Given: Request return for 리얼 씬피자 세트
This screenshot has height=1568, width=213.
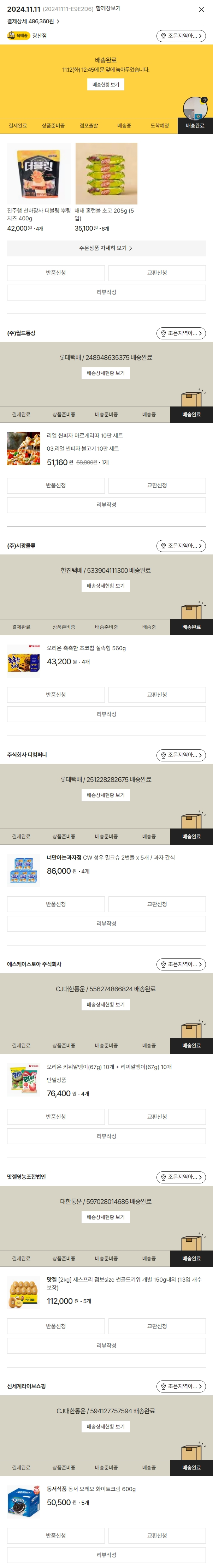Looking at the screenshot, I should coord(56,485).
